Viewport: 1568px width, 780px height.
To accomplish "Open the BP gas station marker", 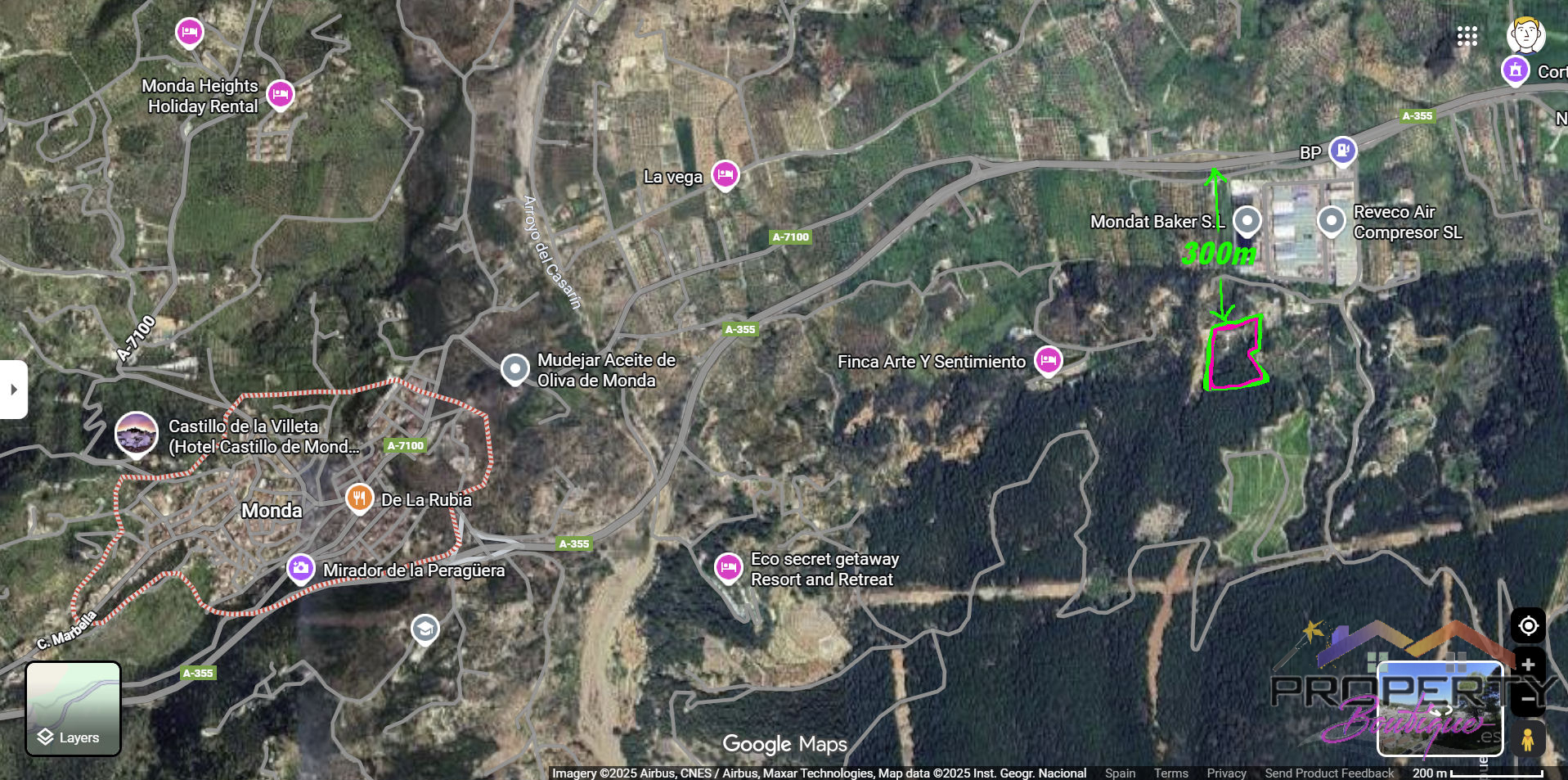I will click(x=1342, y=150).
